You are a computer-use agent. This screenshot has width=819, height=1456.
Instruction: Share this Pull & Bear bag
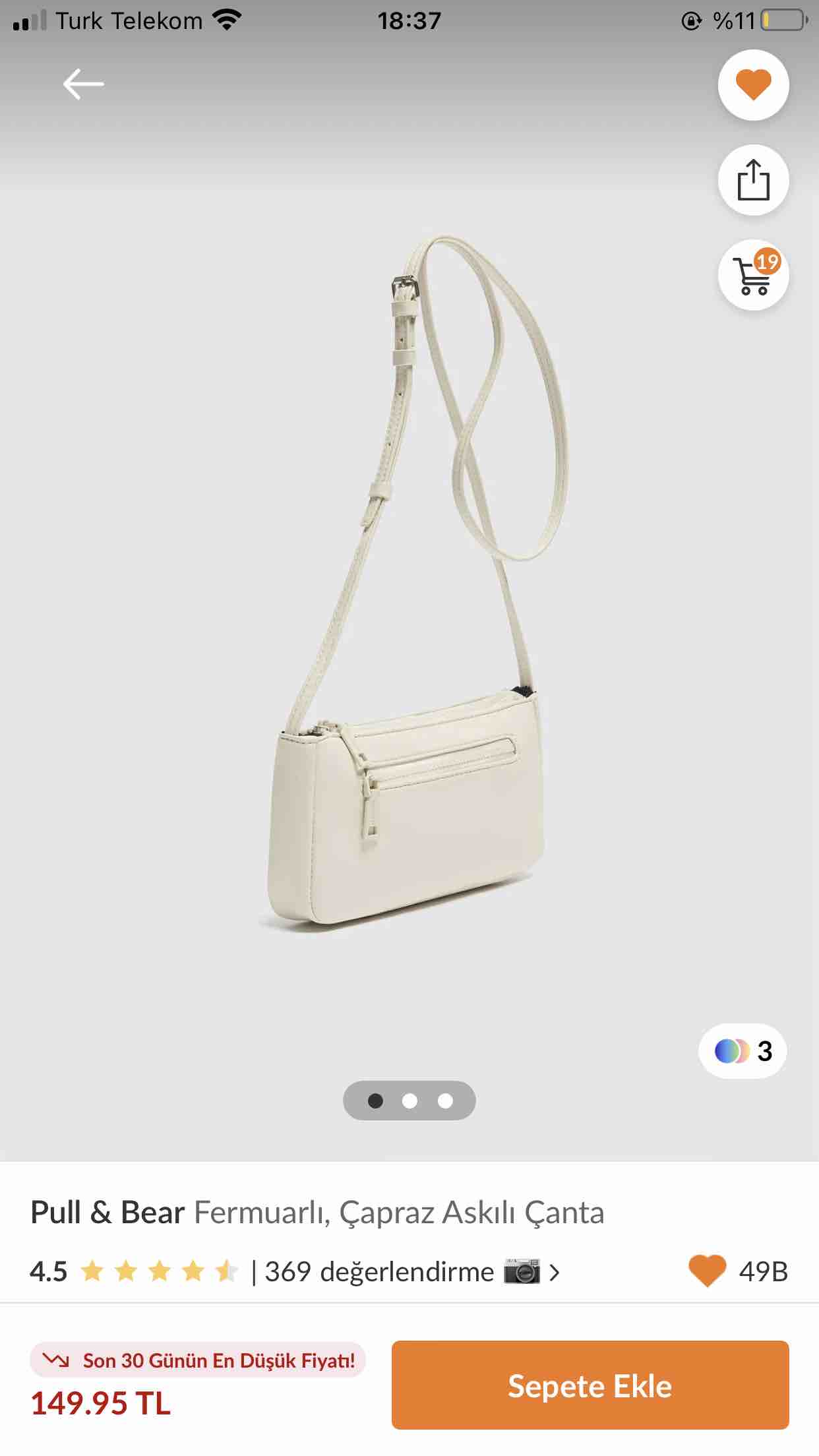753,180
